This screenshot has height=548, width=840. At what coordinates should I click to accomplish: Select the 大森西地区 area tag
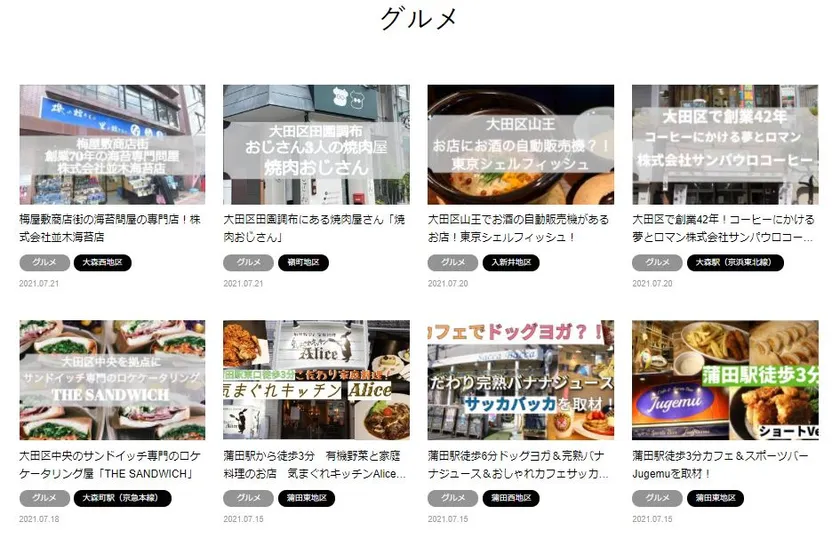(102, 263)
